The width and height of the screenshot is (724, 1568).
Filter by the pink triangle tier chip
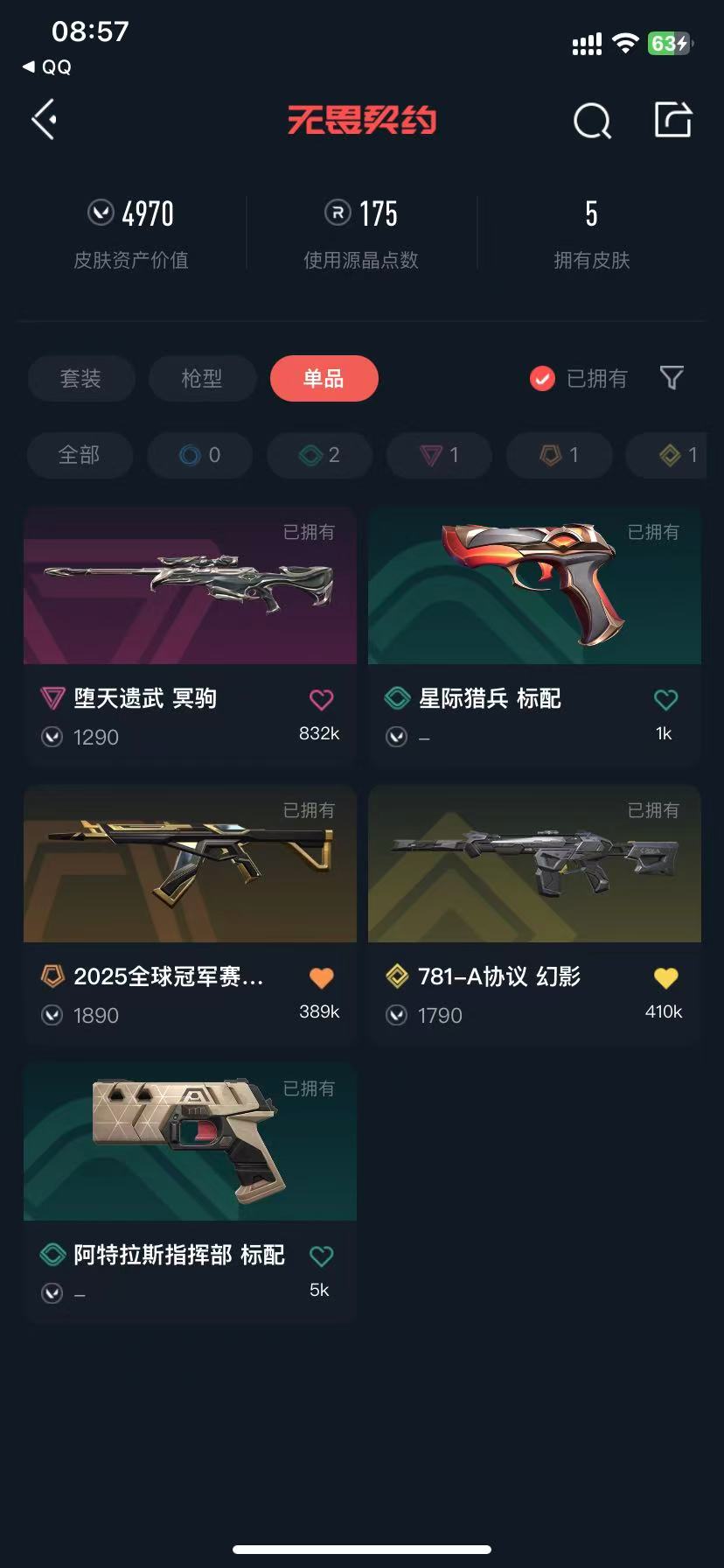[440, 455]
